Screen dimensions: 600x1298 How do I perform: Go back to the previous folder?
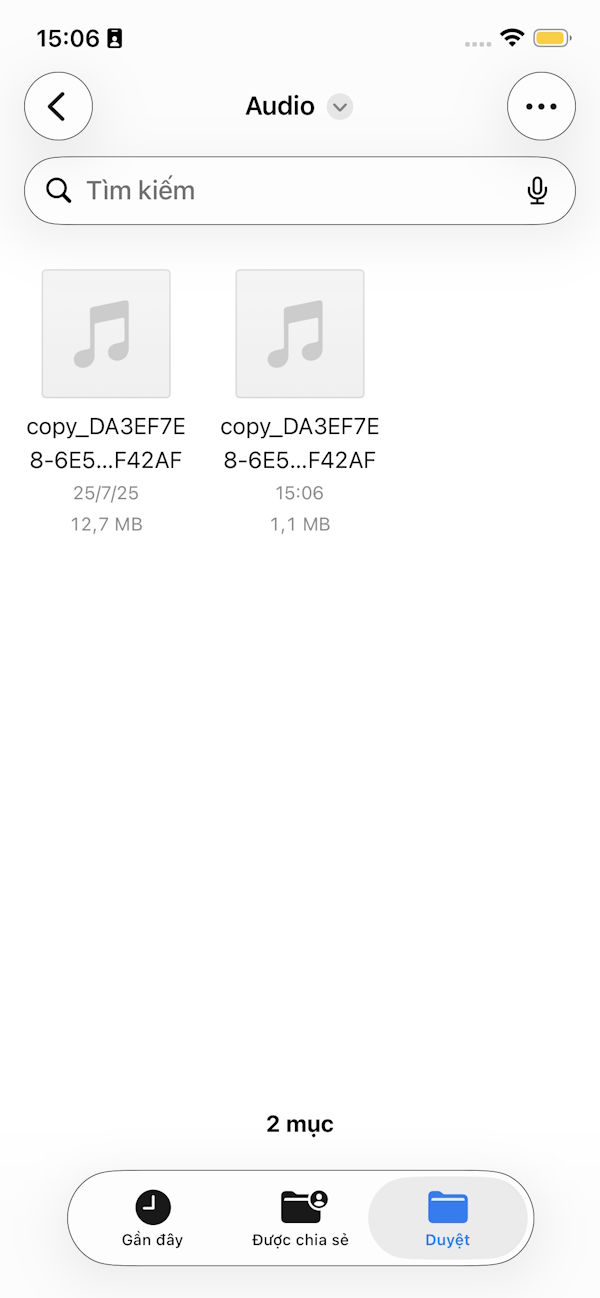coord(58,106)
